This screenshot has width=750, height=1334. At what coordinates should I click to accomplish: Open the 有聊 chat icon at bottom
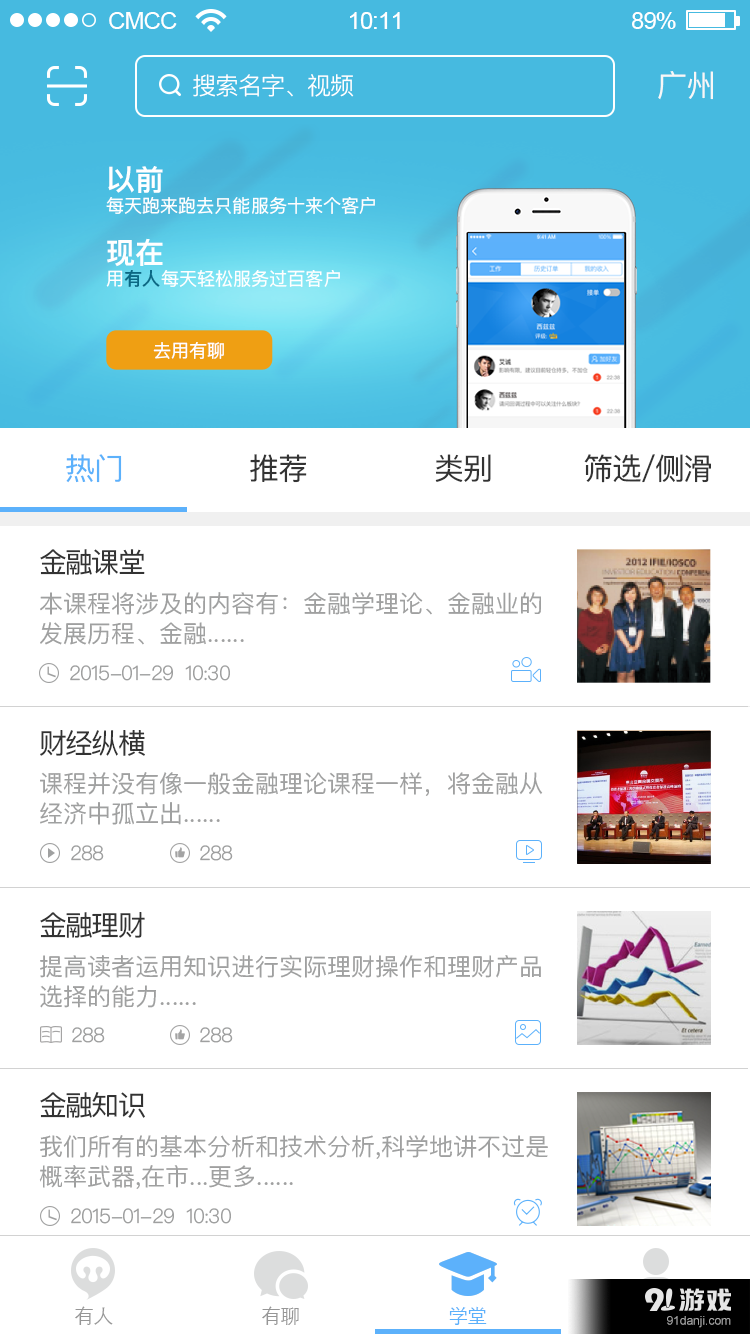click(x=280, y=1275)
